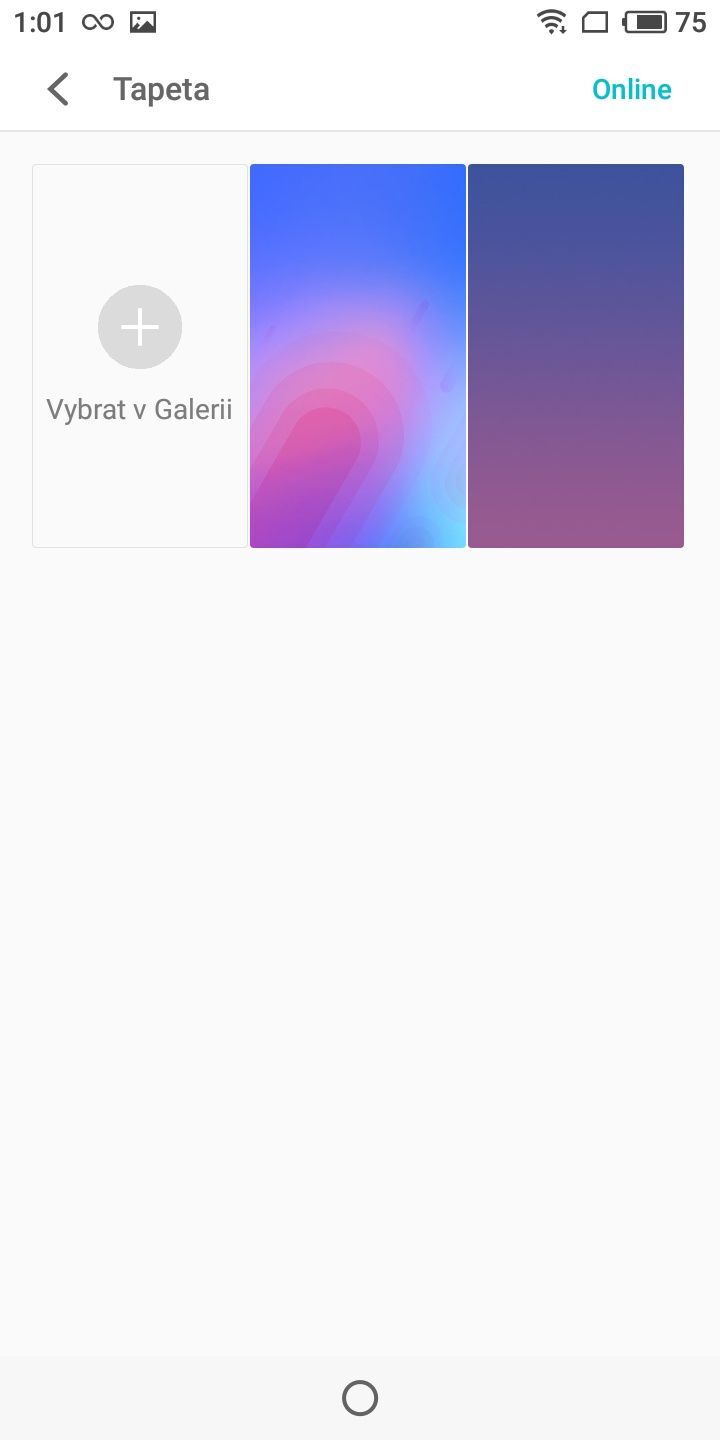Open the Online wallpapers section
The image size is (720, 1440).
tap(631, 88)
